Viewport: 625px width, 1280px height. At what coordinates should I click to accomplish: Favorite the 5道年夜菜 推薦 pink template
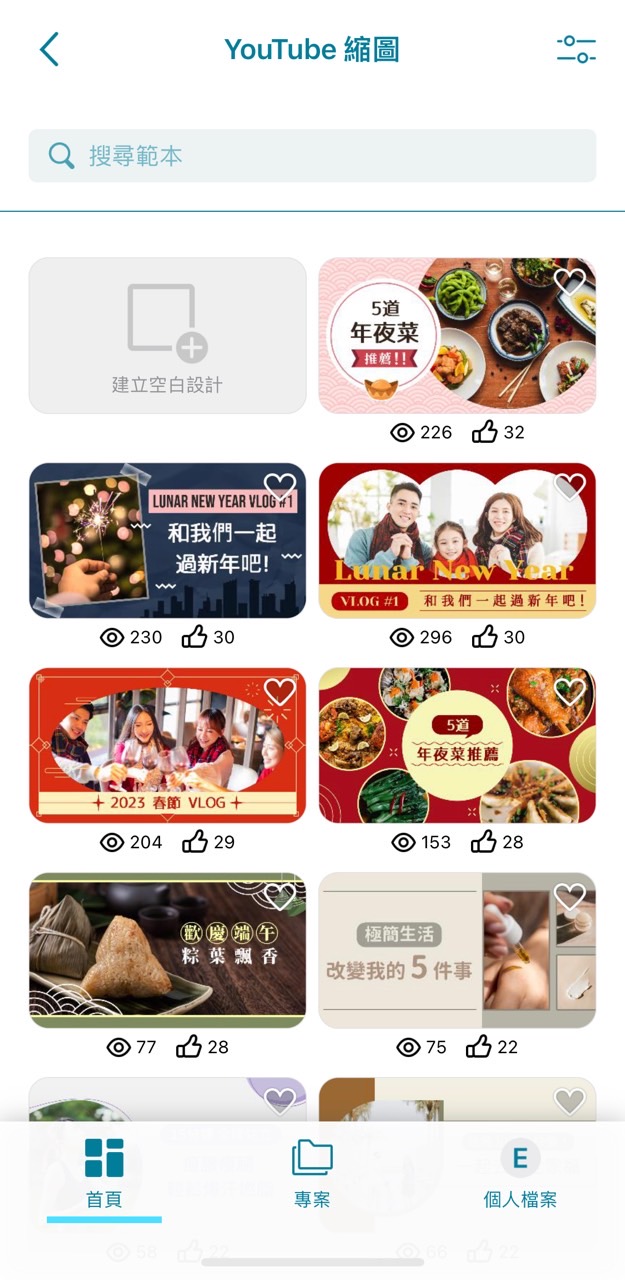570,282
